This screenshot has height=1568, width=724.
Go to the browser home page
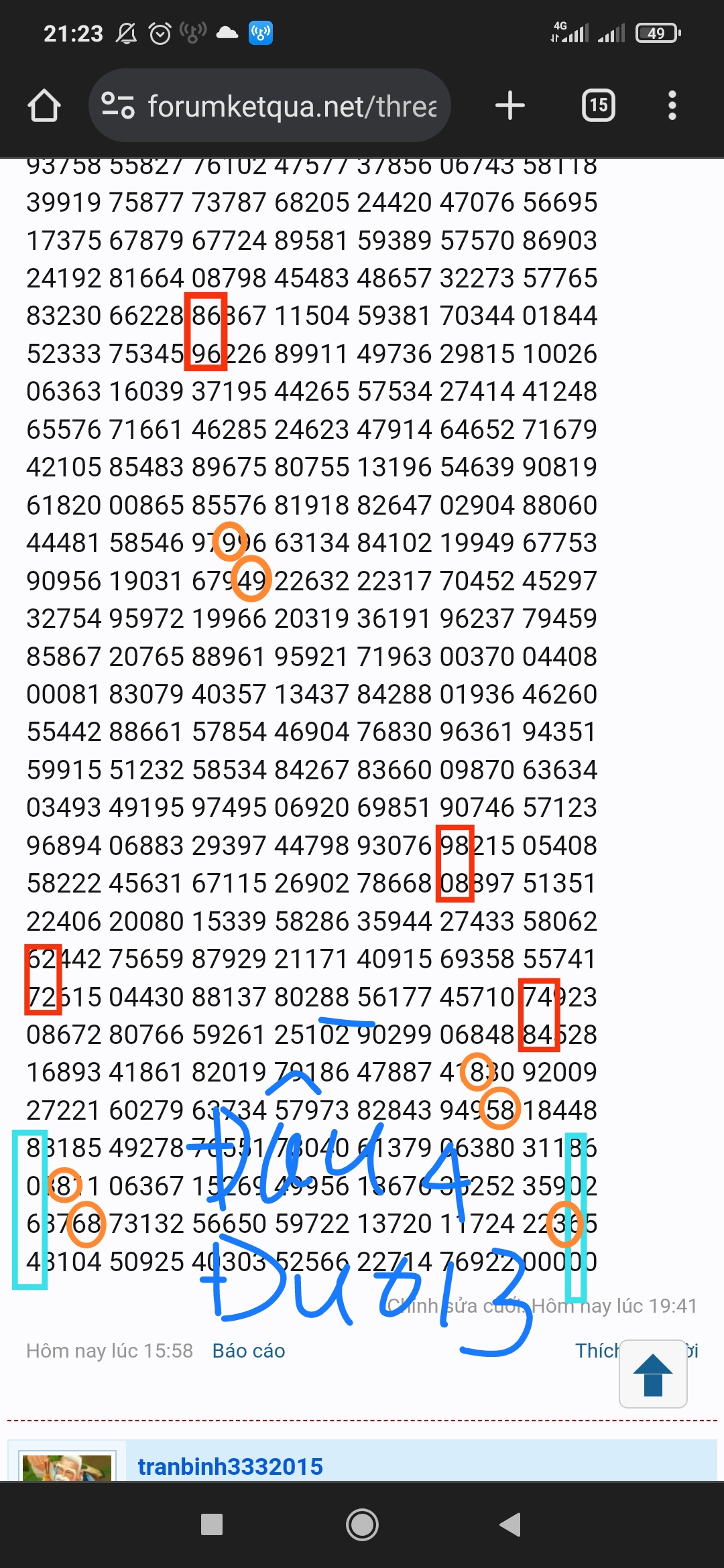(44, 106)
